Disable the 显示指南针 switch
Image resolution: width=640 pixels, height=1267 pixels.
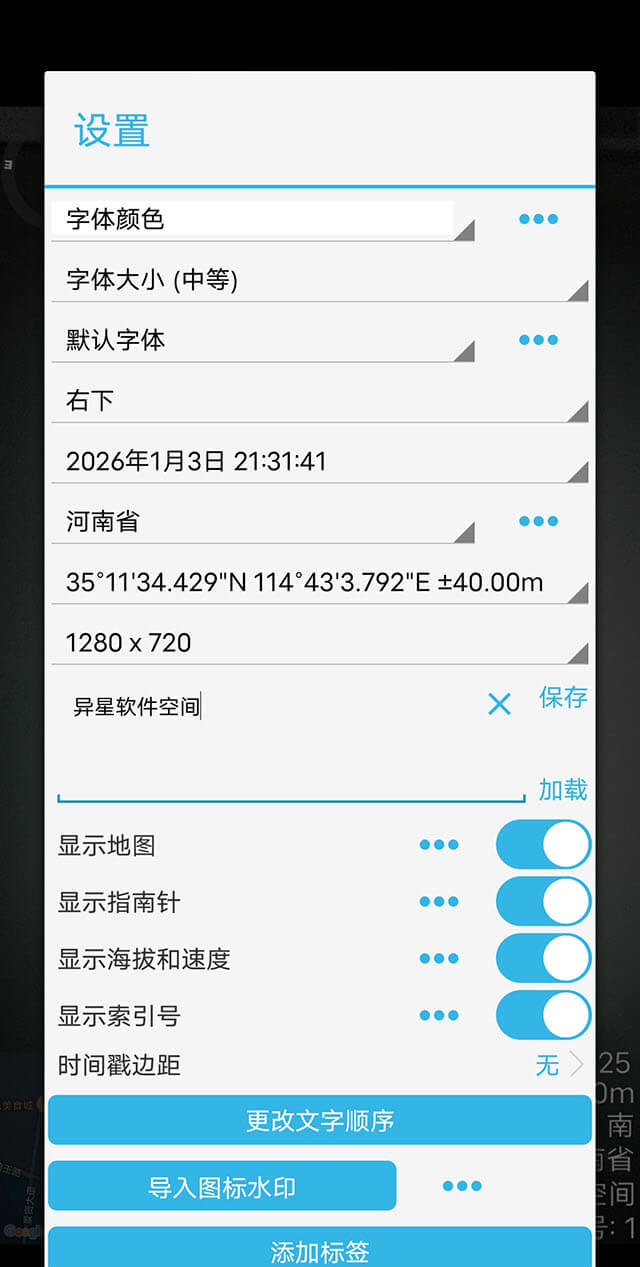pyautogui.click(x=543, y=902)
